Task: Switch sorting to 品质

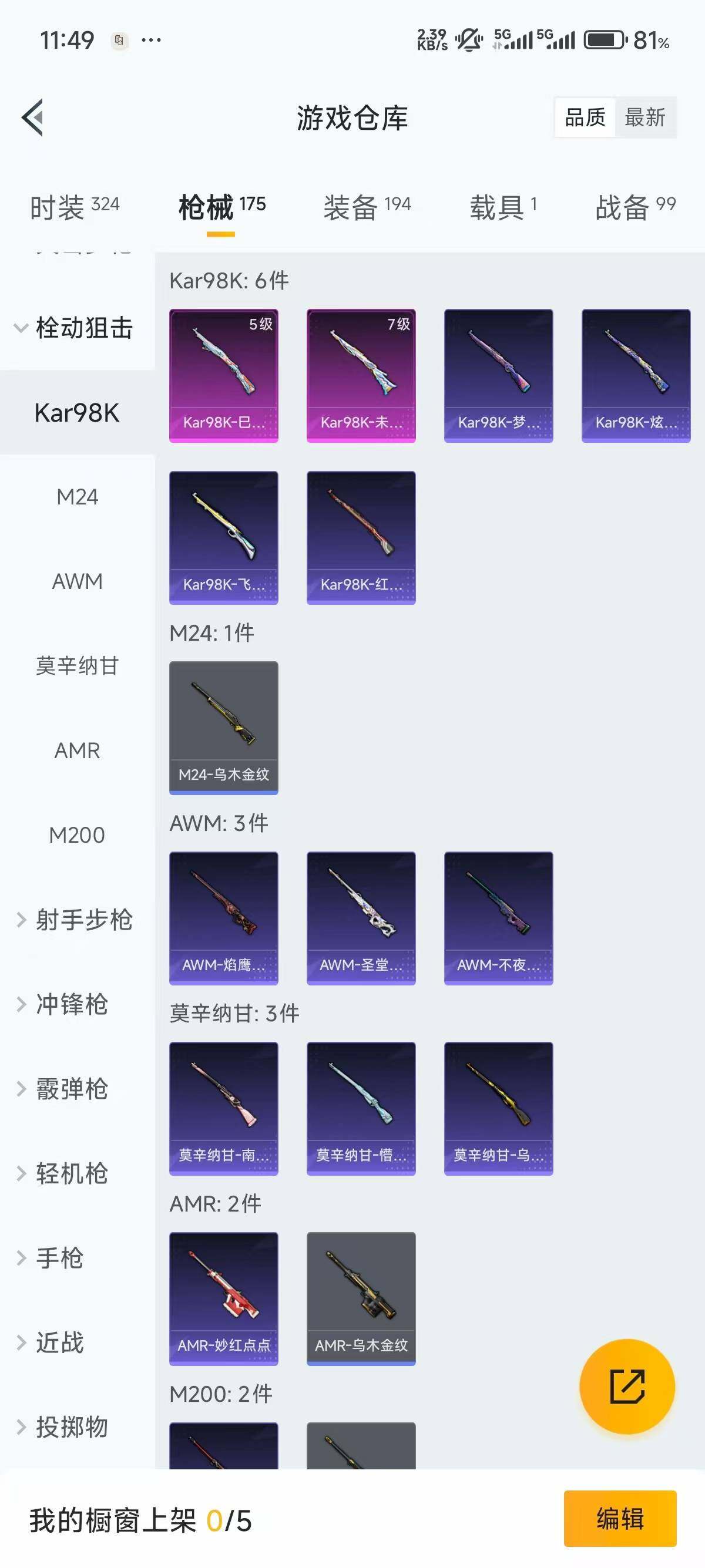Action: pyautogui.click(x=584, y=117)
